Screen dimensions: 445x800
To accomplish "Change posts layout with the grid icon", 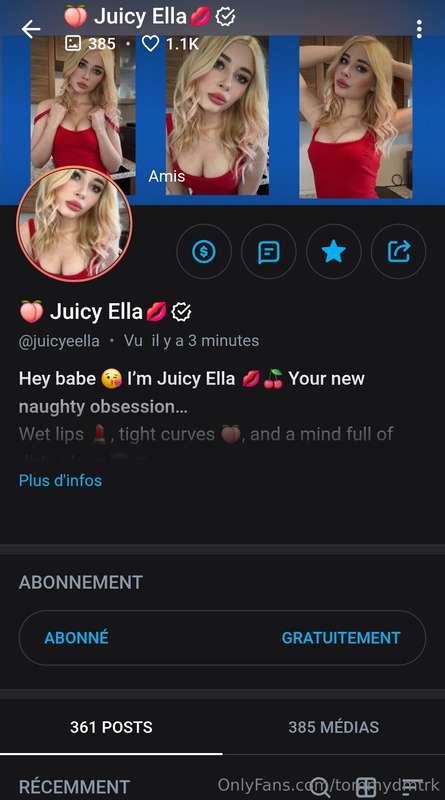I will pyautogui.click(x=366, y=786).
